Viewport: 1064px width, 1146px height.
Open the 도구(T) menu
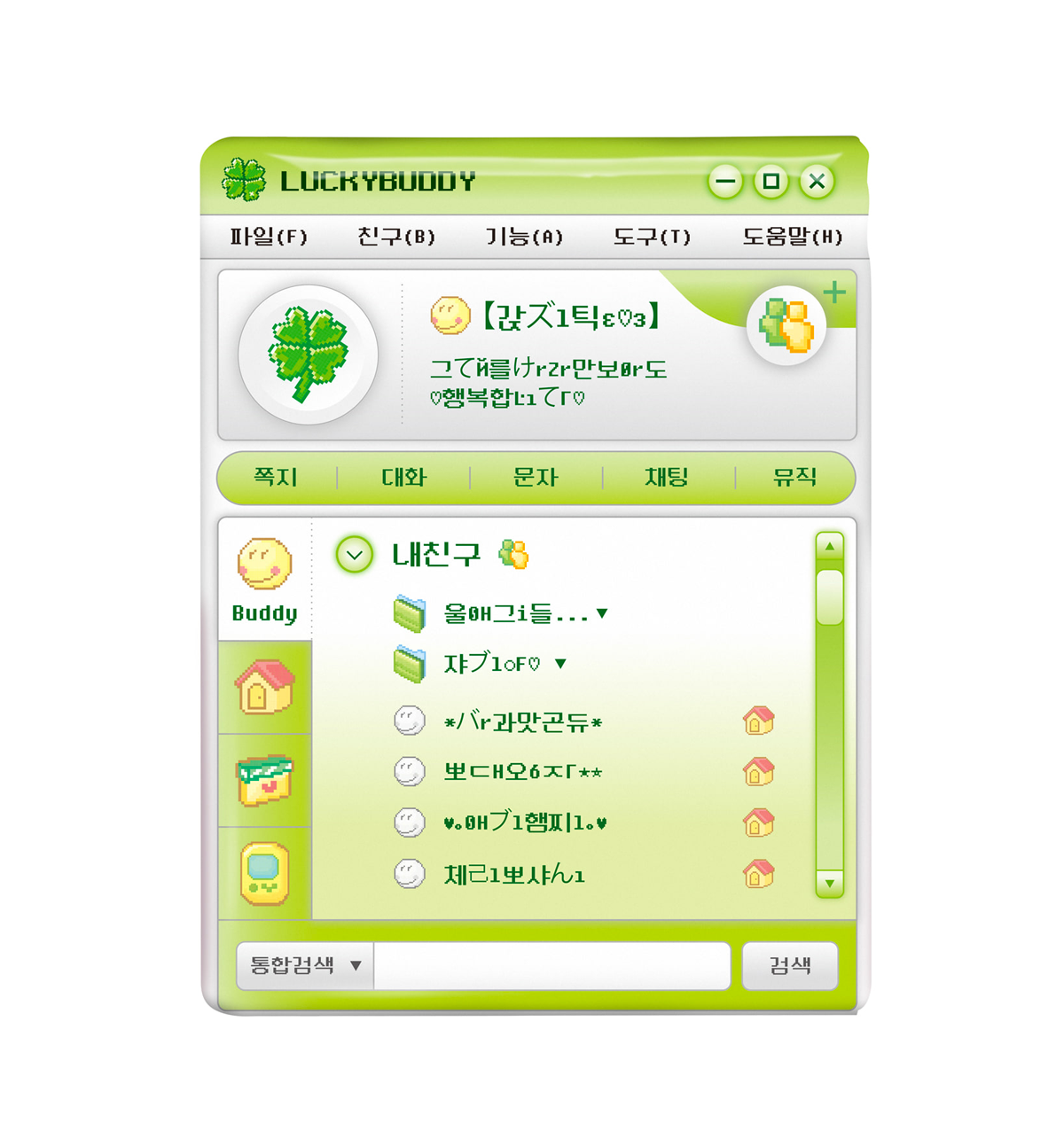(x=652, y=237)
